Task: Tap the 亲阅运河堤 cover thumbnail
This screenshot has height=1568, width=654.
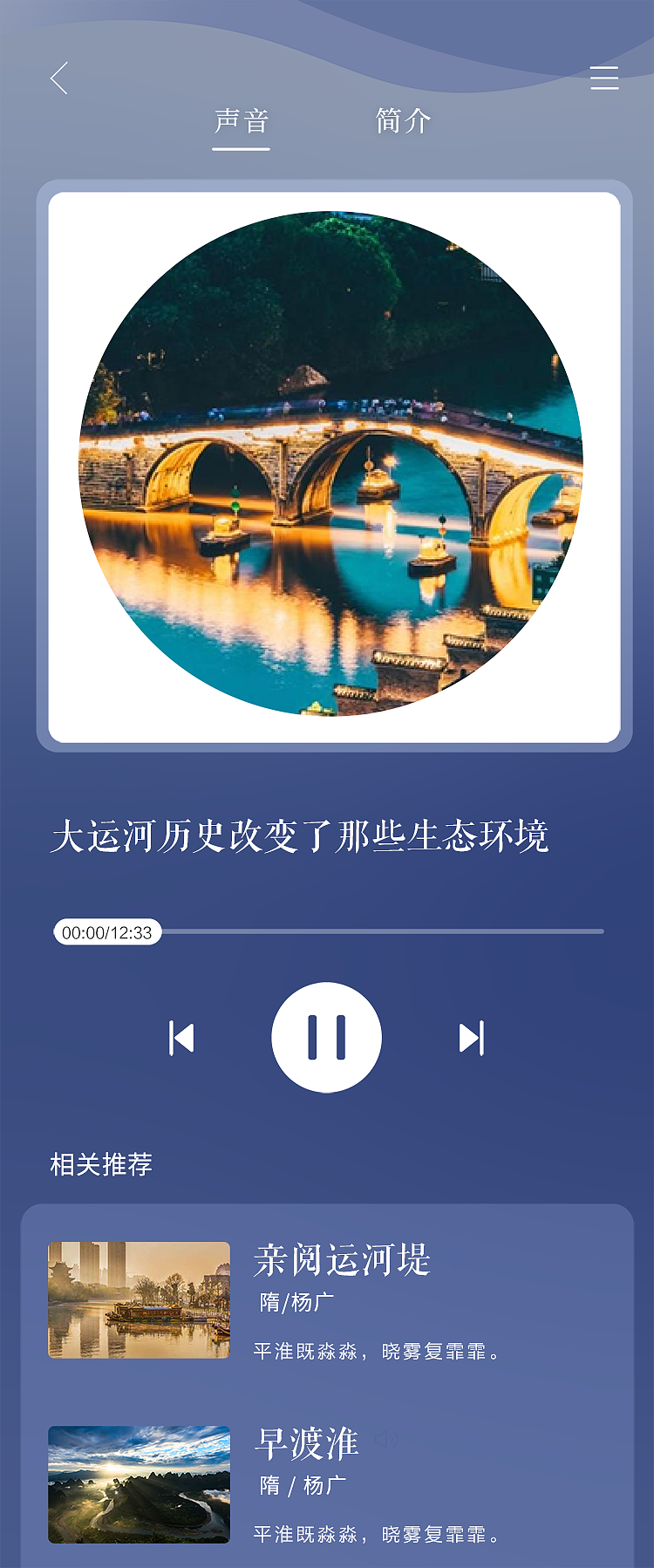Action: click(x=139, y=1299)
